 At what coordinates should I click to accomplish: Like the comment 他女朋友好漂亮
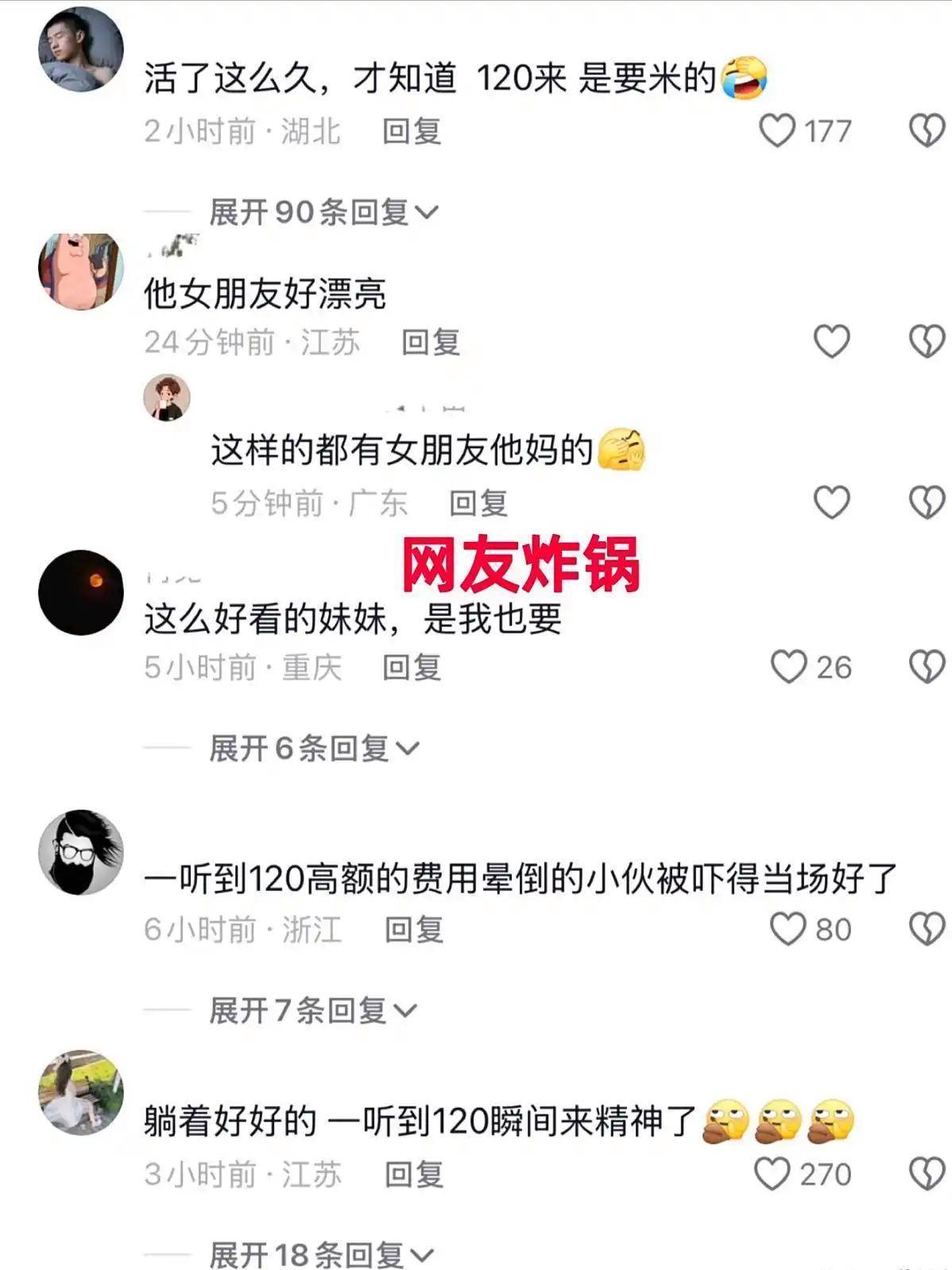pos(831,342)
